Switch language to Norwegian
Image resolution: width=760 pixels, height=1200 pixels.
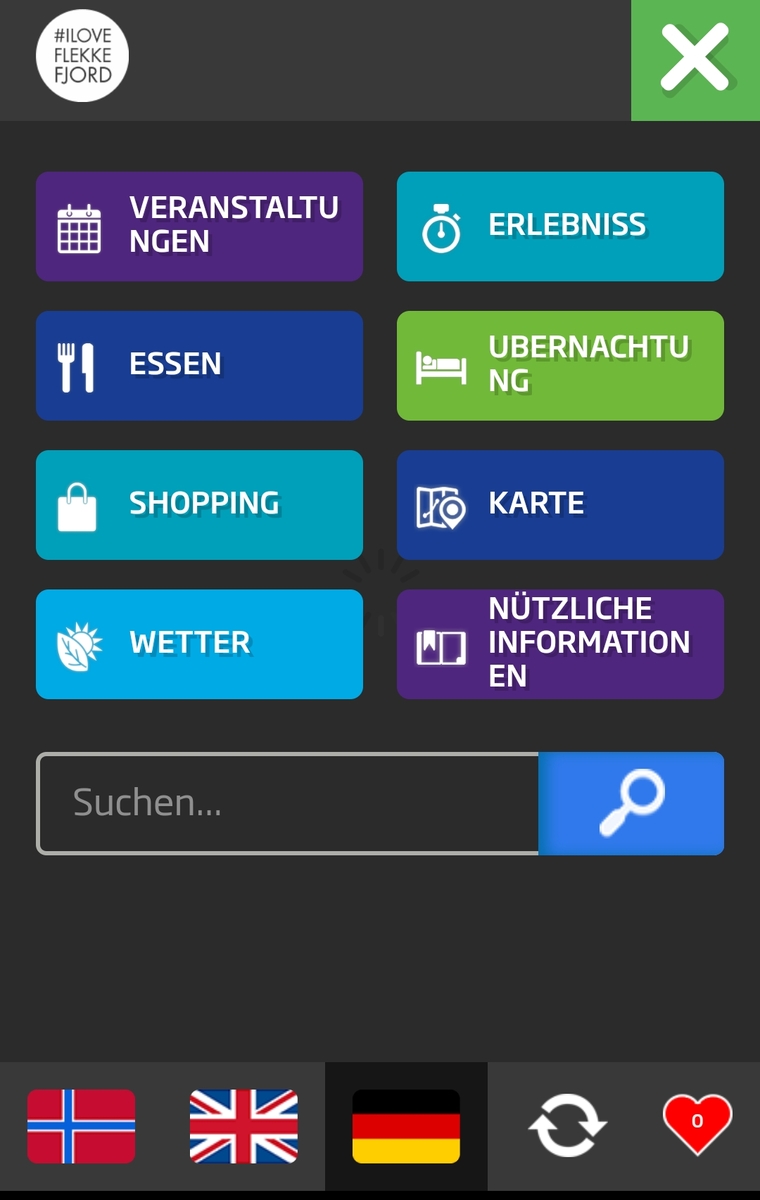point(81,1126)
